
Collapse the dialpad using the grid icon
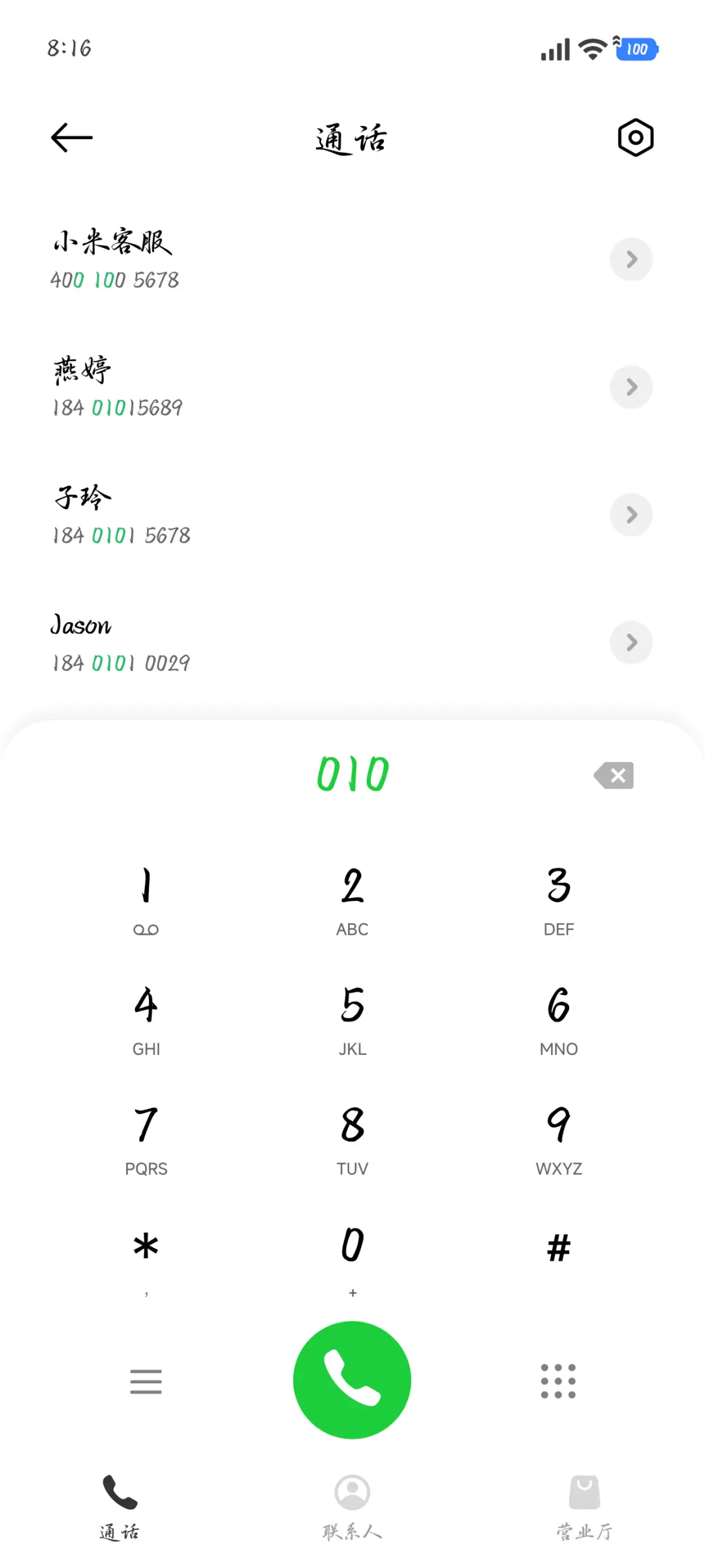pos(559,1381)
